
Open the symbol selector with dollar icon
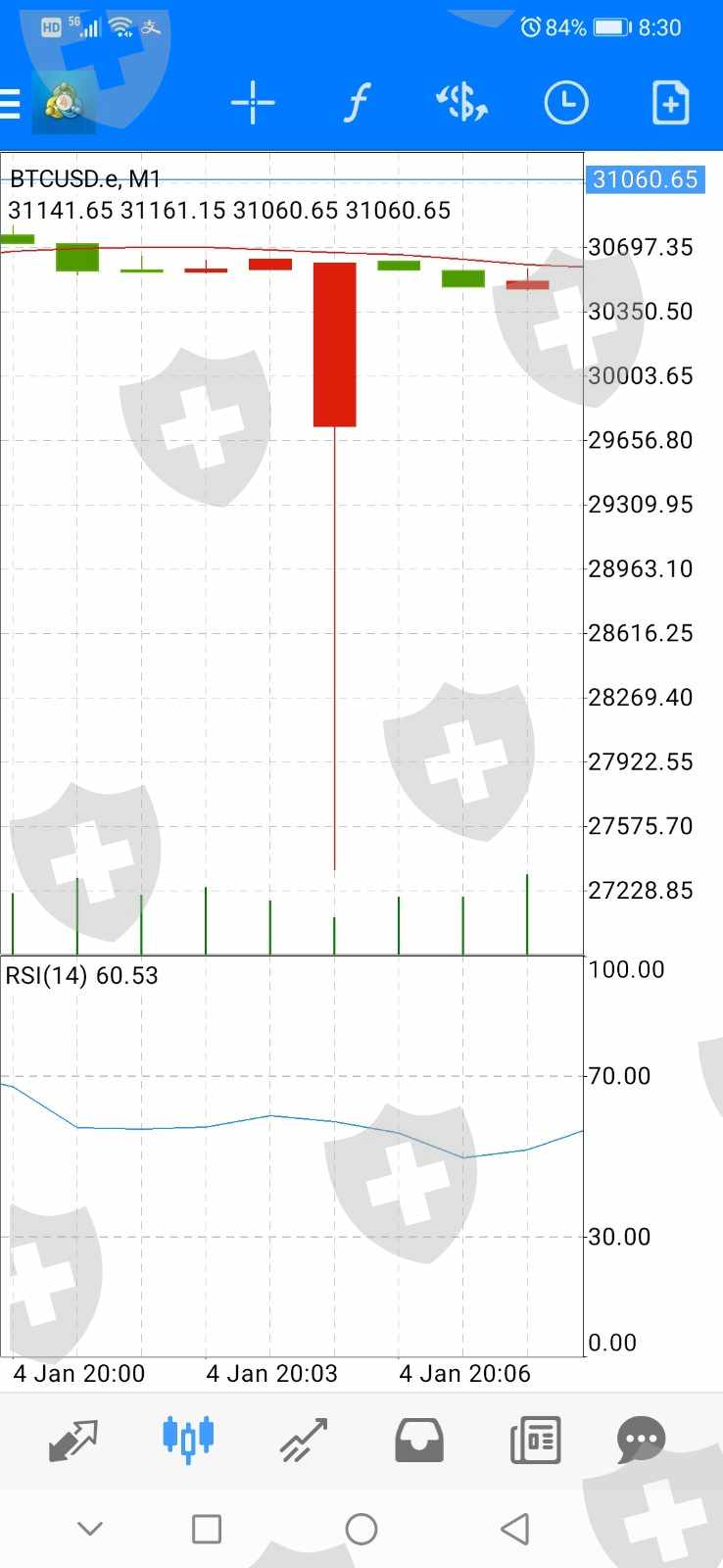click(x=461, y=103)
